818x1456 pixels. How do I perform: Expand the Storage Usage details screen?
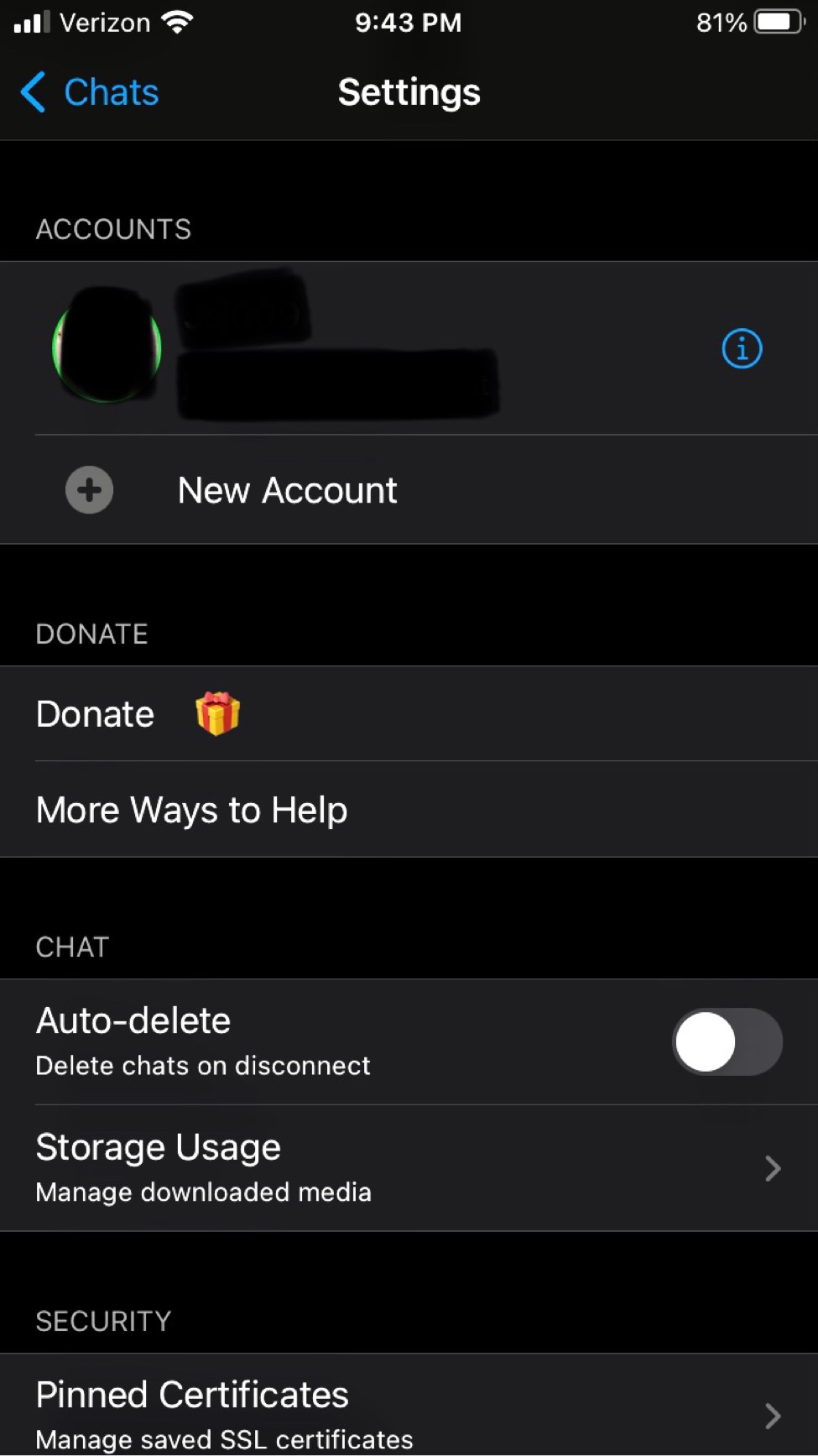[x=771, y=1168]
